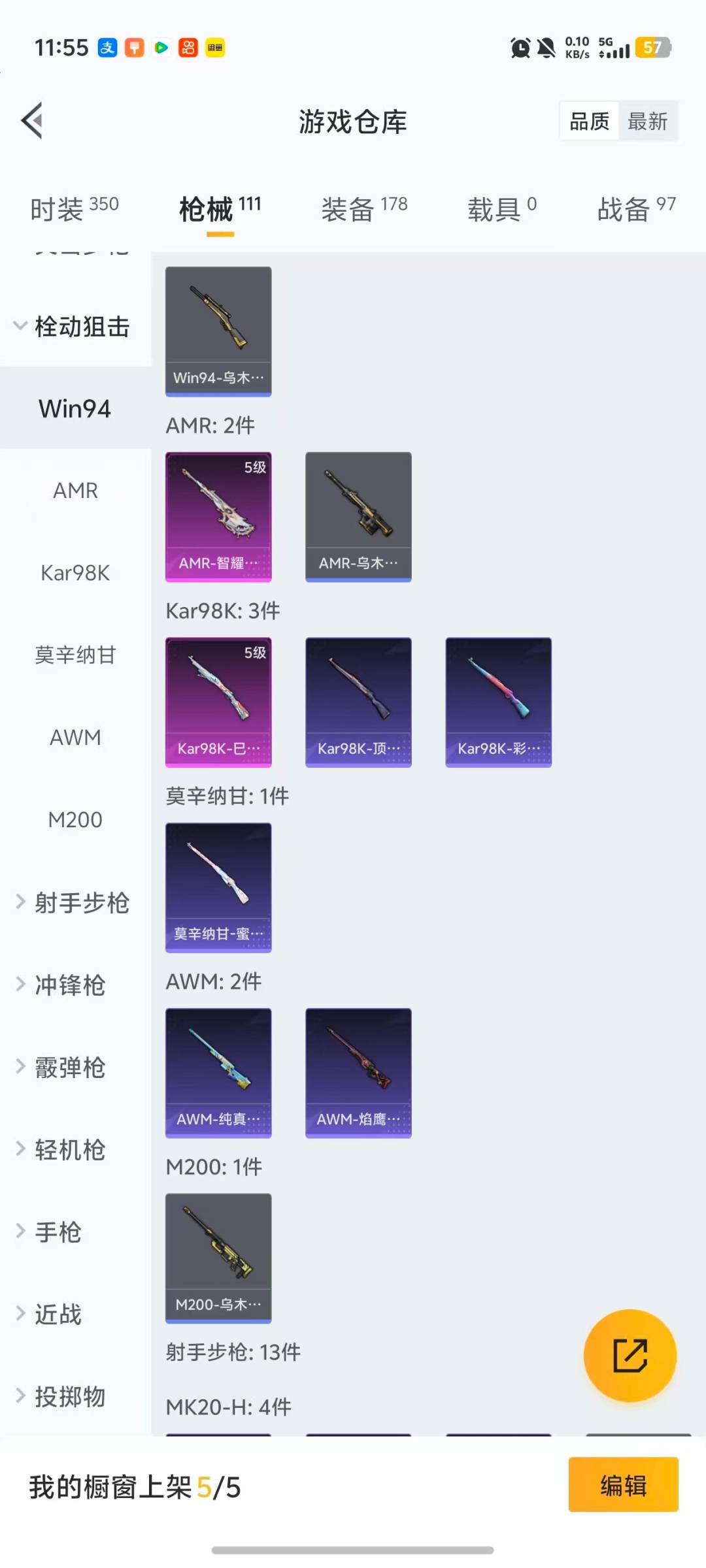This screenshot has width=706, height=1568.
Task: Open the AMR-智耀 level 5 skin
Action: [218, 516]
